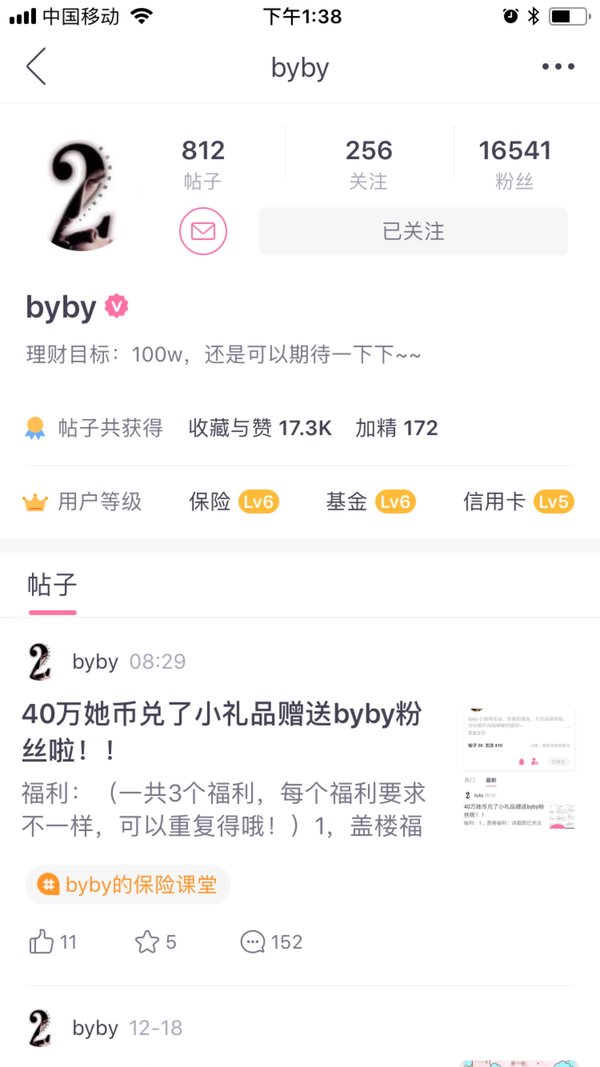Image resolution: width=600 pixels, height=1067 pixels.
Task: Go back using the top-left arrow
Action: 36,67
